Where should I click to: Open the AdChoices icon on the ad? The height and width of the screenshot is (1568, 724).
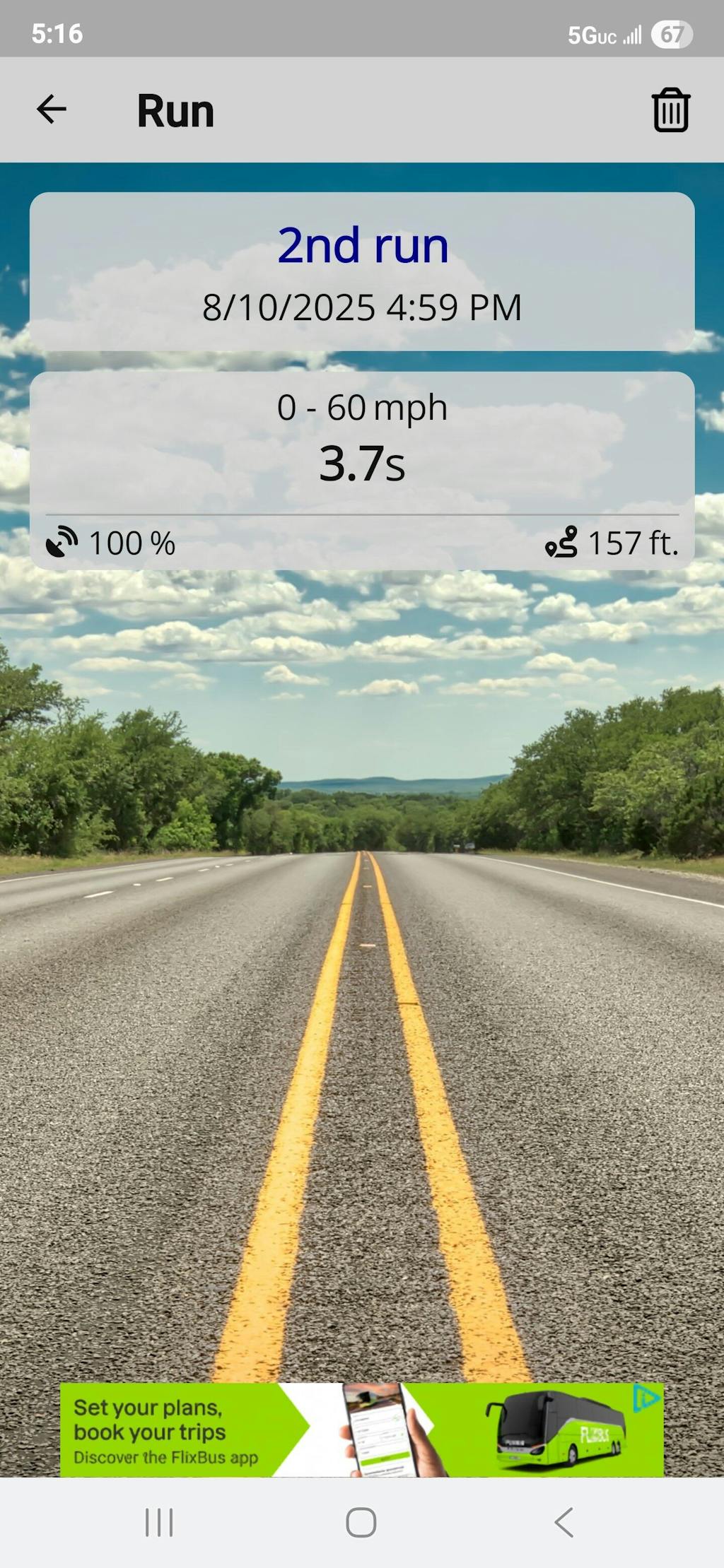(x=646, y=1398)
